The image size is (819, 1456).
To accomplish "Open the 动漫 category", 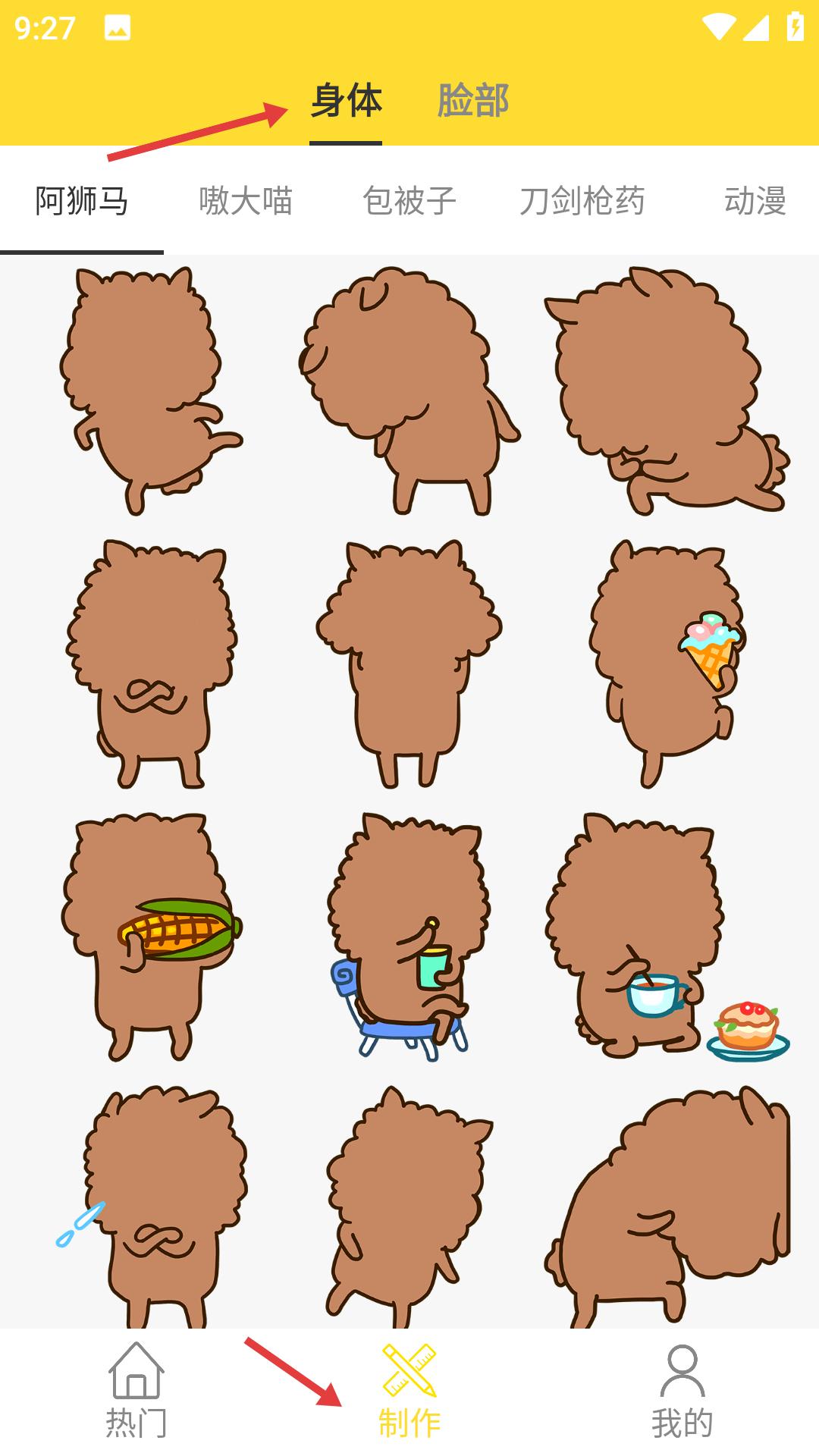I will (x=755, y=202).
